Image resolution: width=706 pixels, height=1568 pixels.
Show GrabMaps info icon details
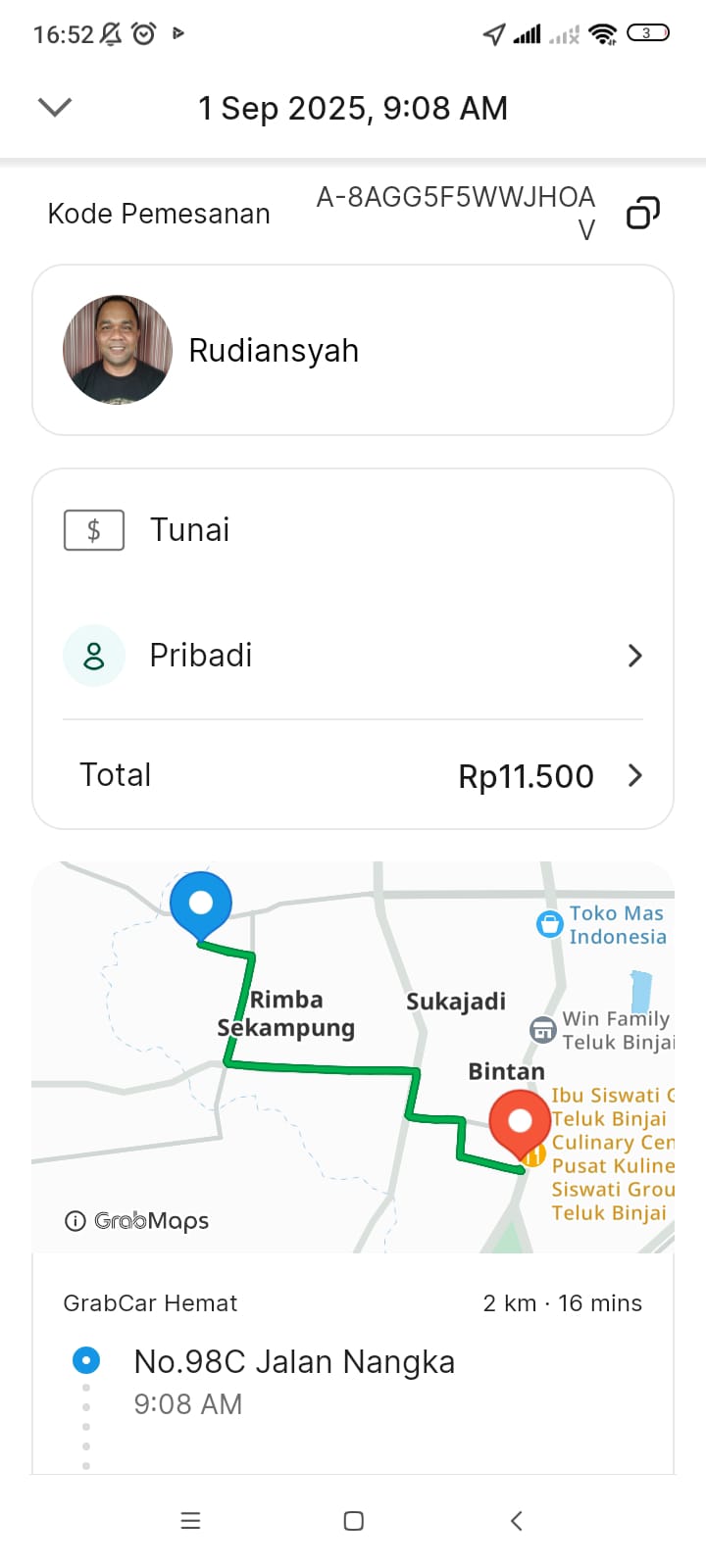[75, 1221]
